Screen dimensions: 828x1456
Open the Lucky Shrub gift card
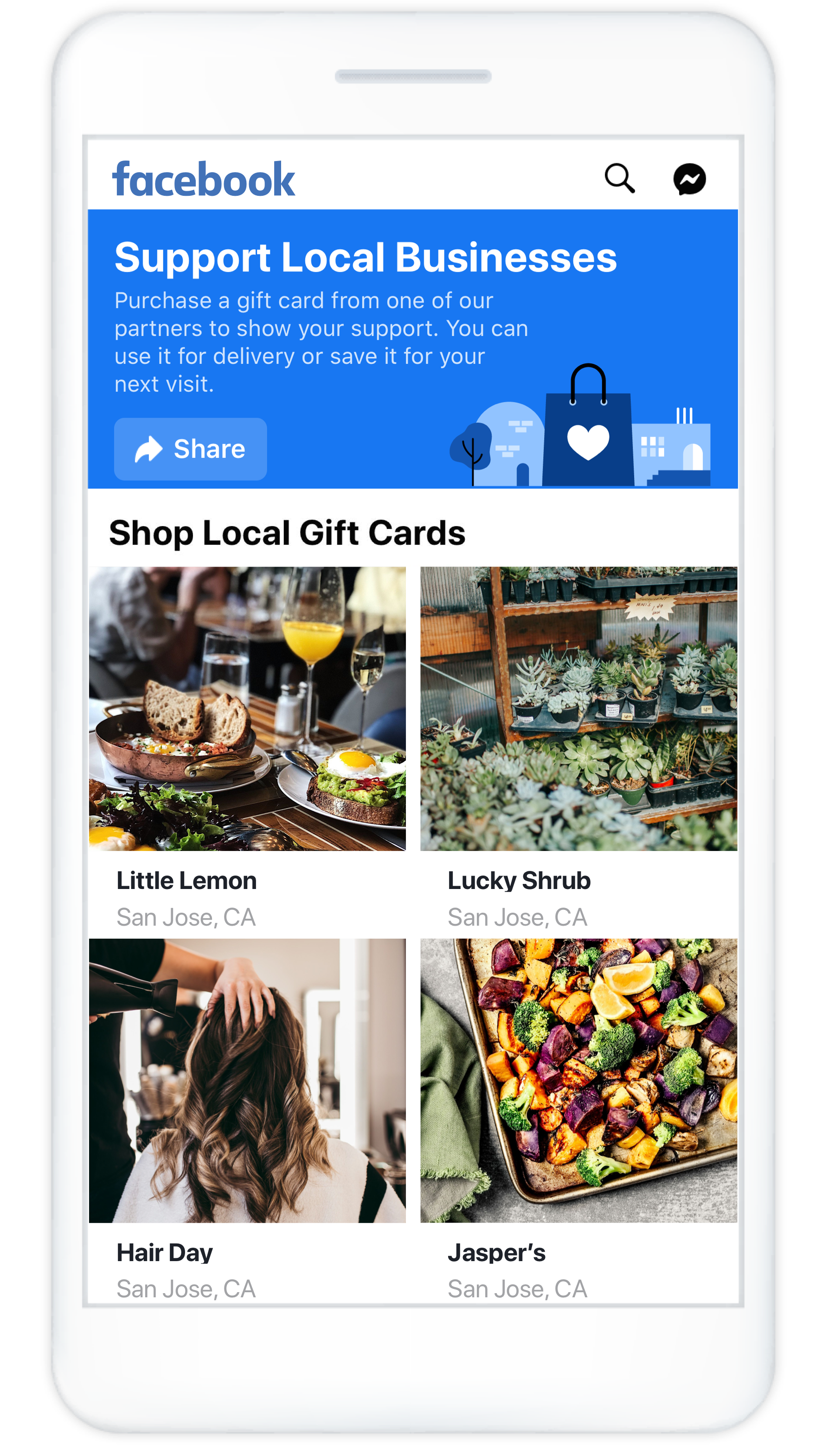[578, 748]
